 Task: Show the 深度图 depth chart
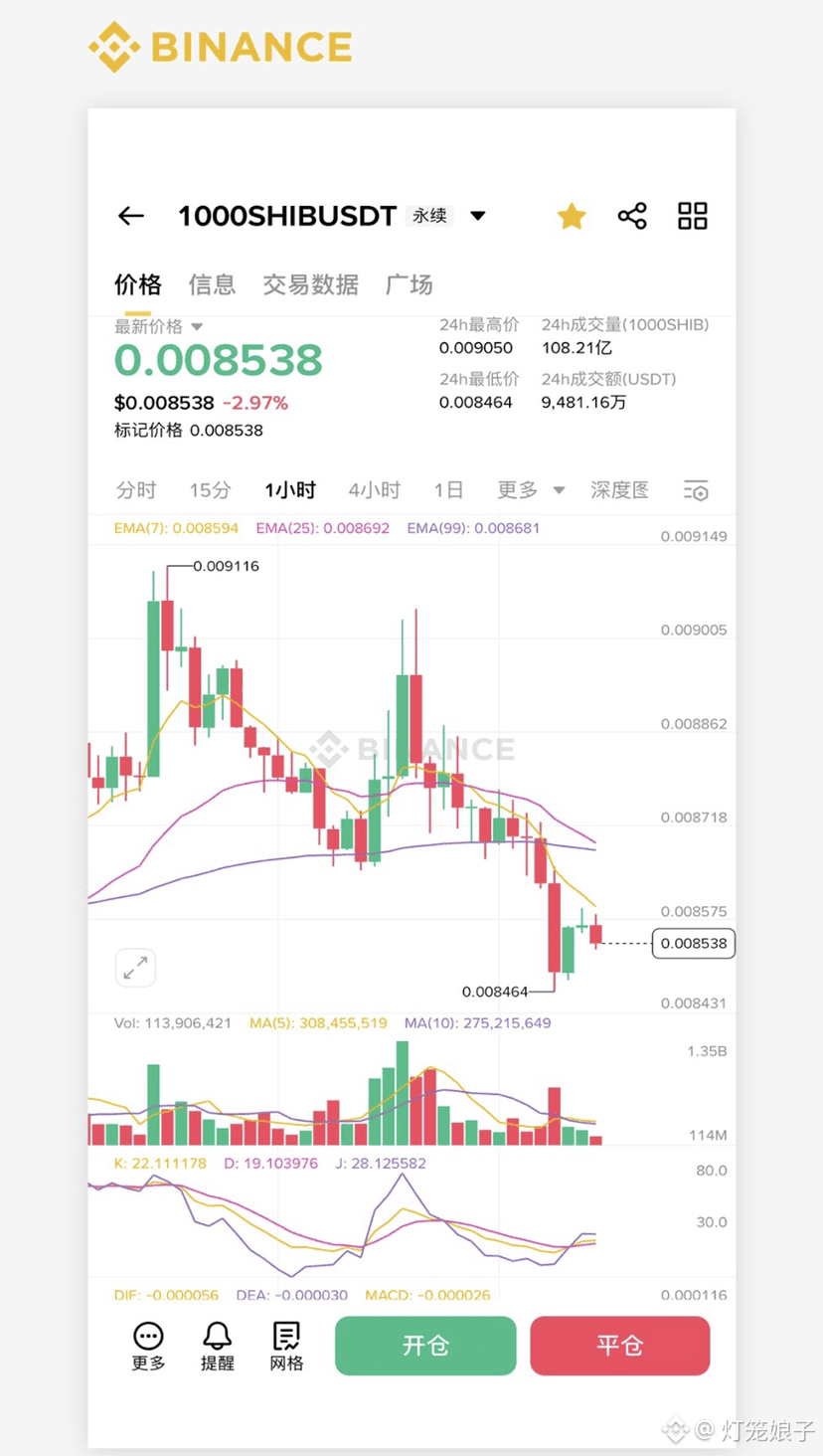point(619,490)
